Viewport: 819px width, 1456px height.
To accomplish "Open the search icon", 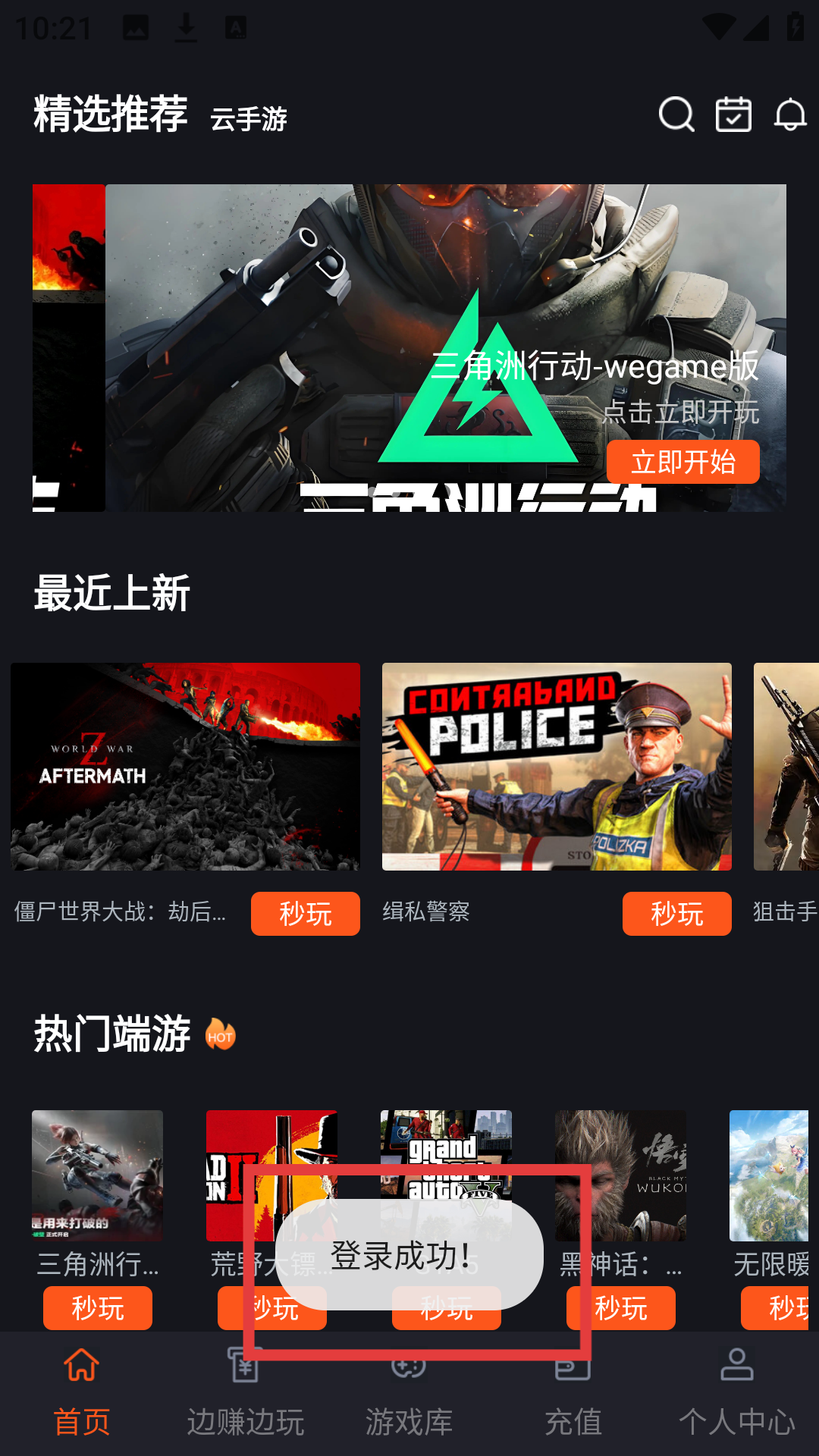I will click(676, 115).
